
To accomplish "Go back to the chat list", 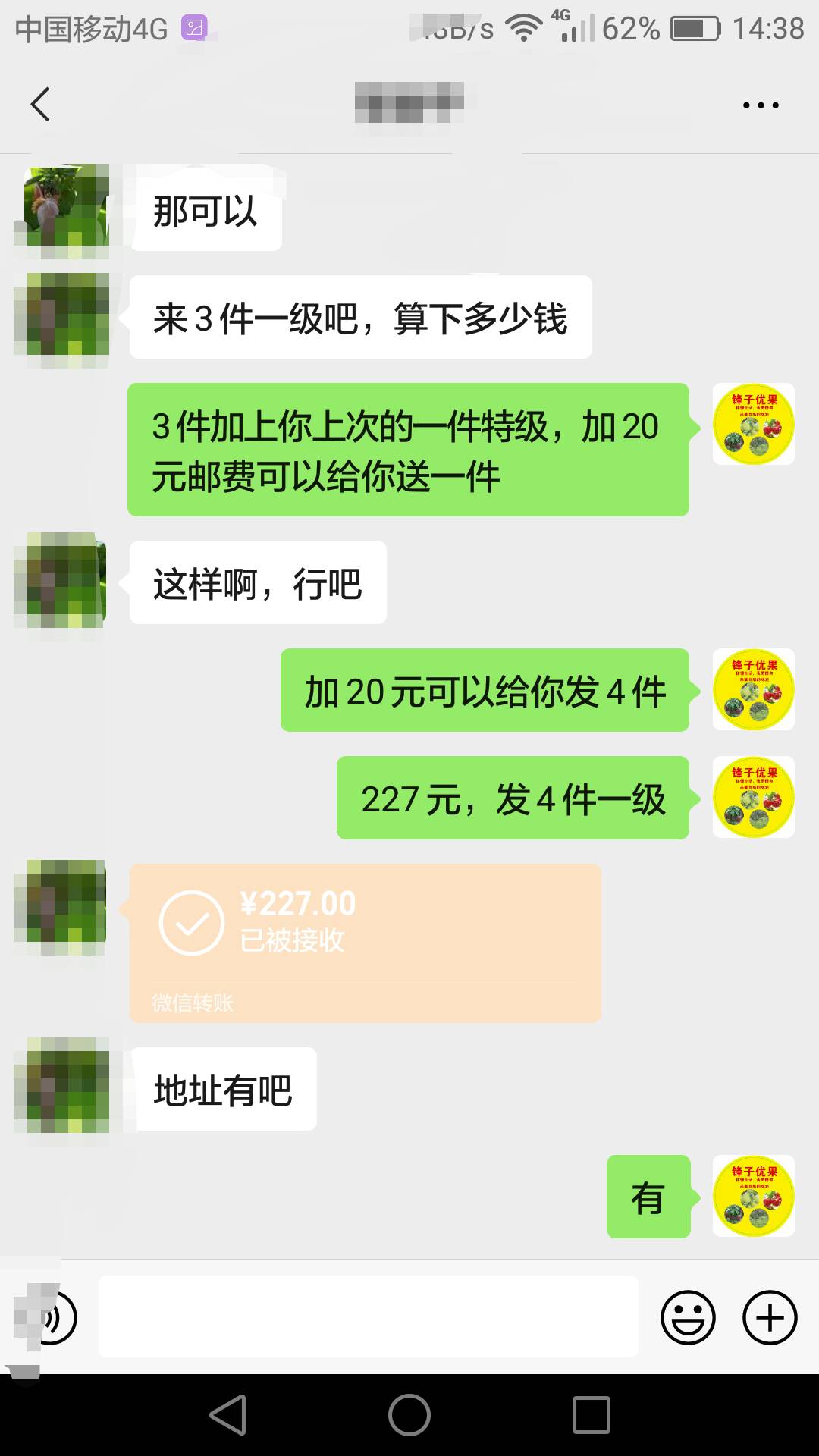I will [x=40, y=105].
